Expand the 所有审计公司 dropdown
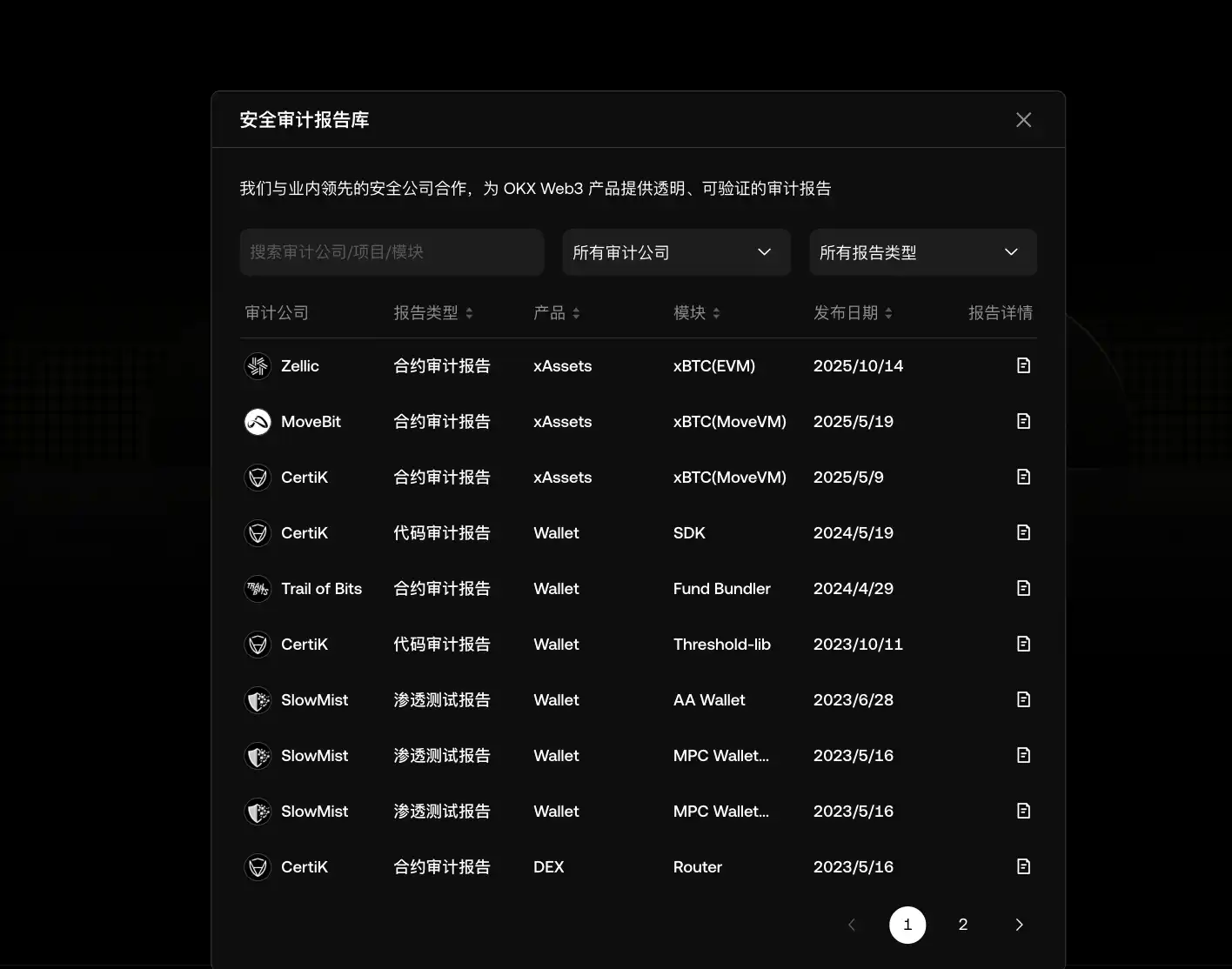 tap(676, 252)
